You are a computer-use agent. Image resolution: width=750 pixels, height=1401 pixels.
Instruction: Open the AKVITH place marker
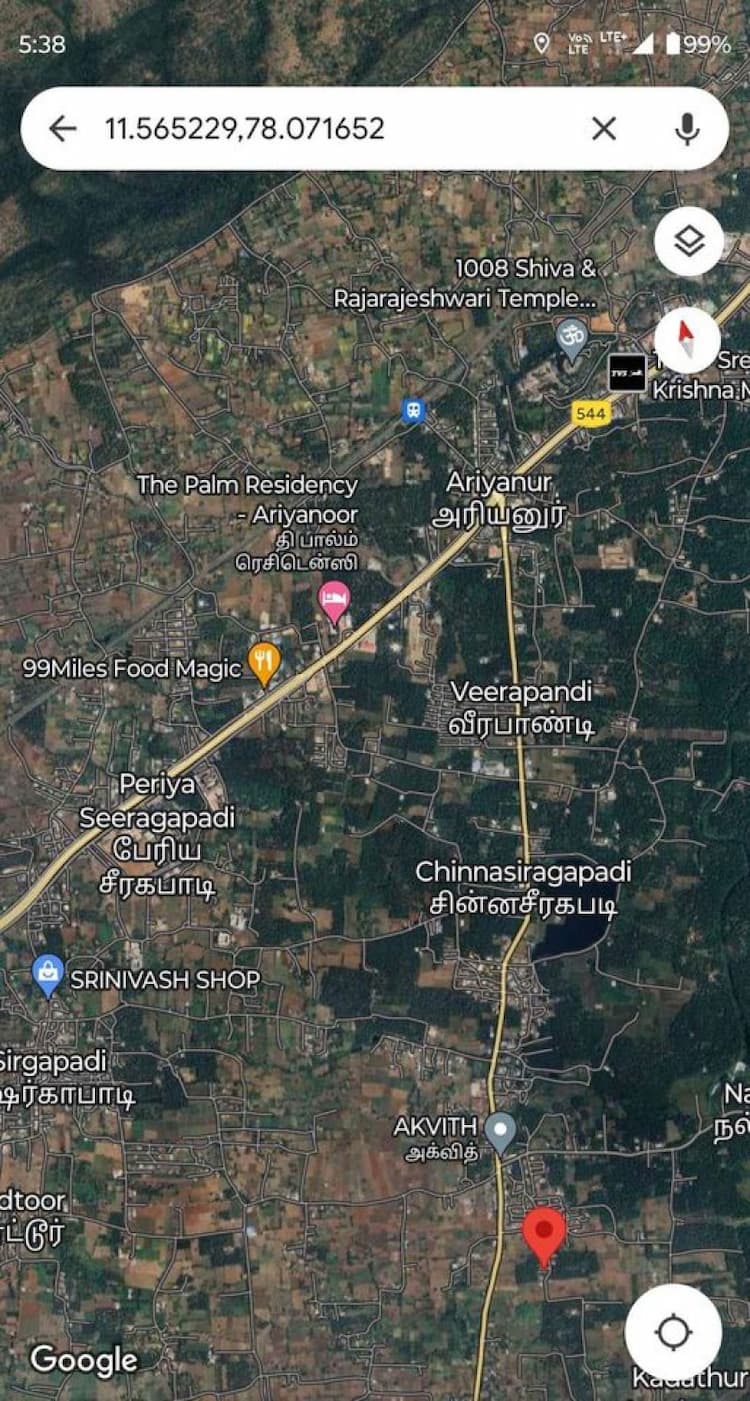(x=500, y=1131)
